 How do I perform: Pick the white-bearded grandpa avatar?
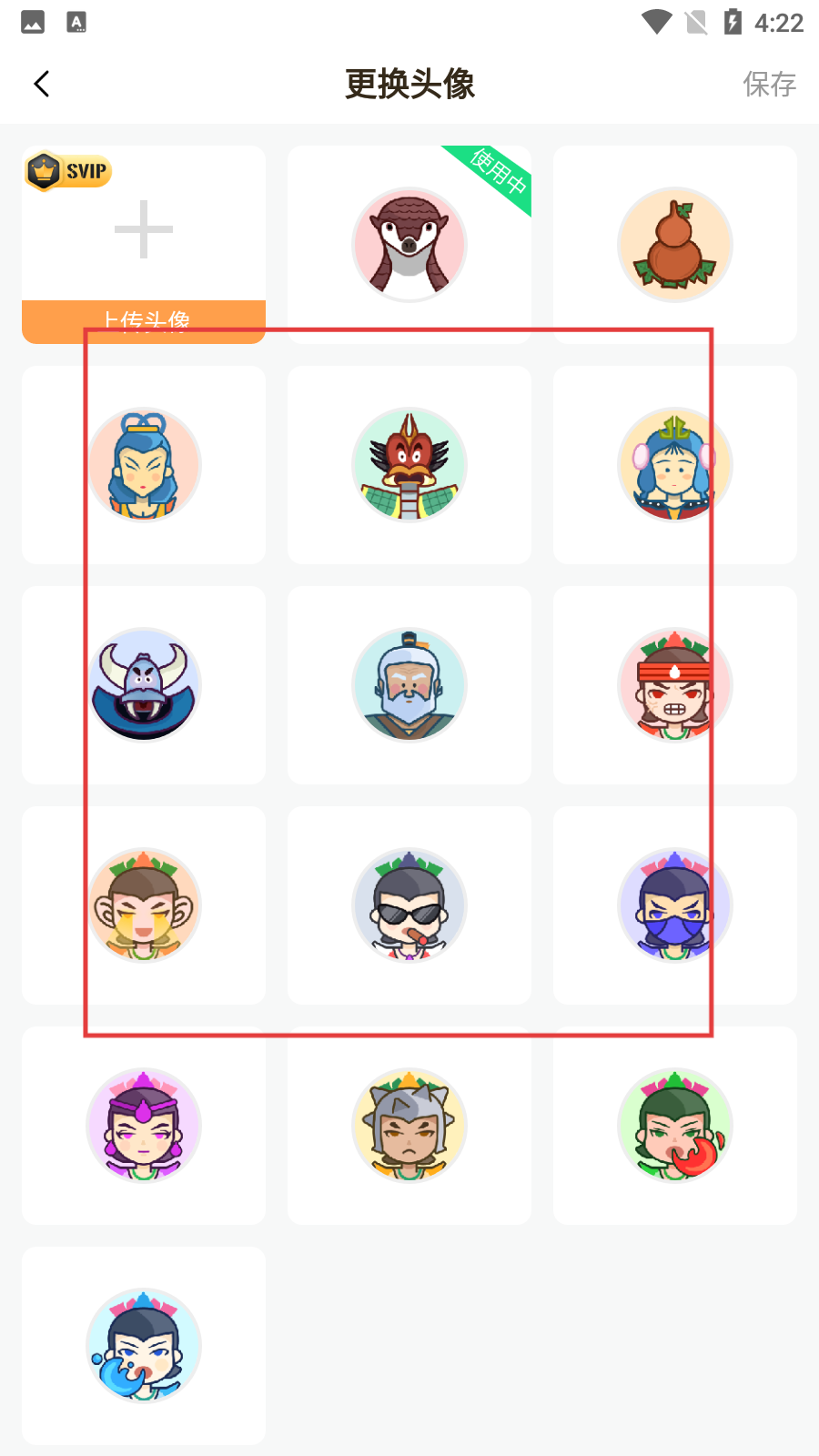409,685
